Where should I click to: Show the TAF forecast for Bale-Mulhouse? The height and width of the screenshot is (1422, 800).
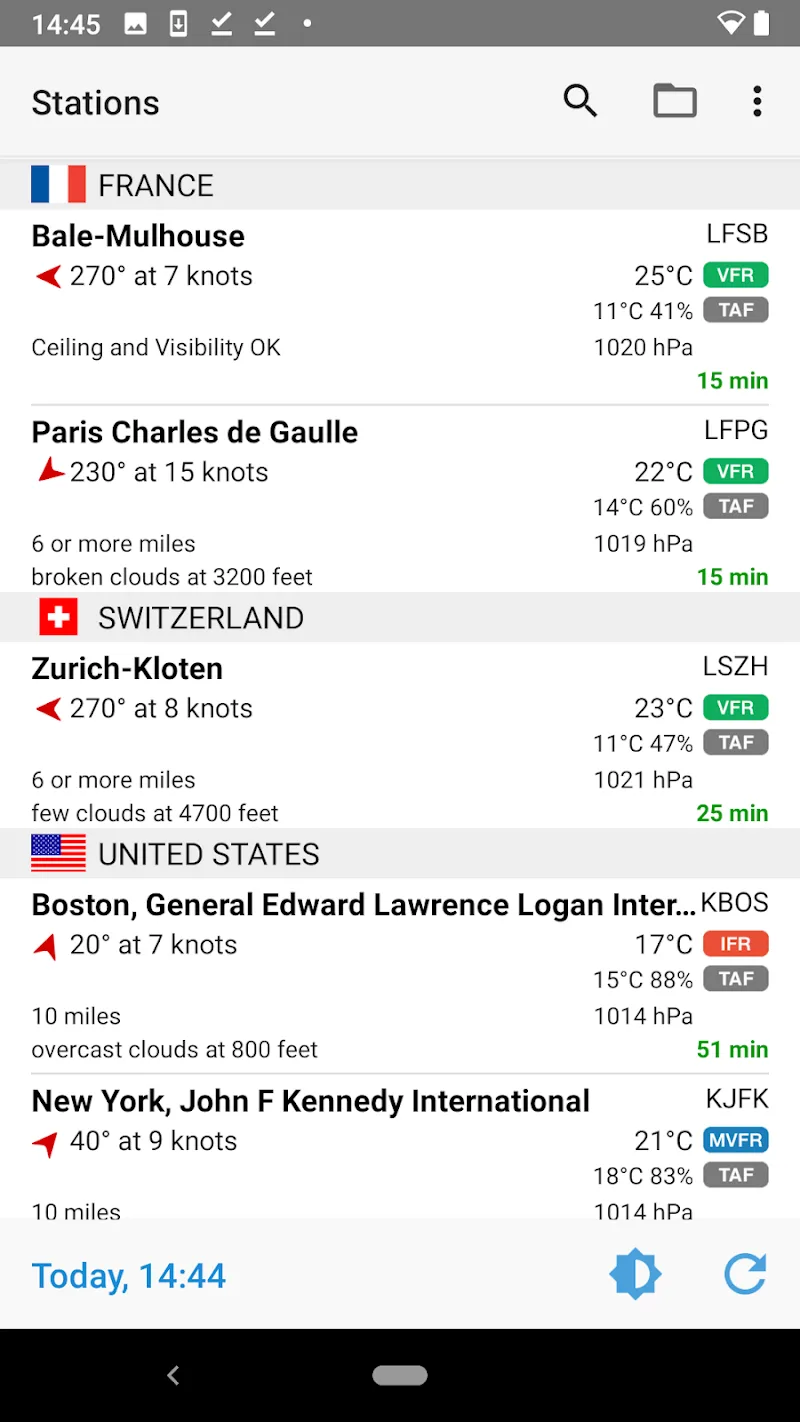tap(736, 310)
